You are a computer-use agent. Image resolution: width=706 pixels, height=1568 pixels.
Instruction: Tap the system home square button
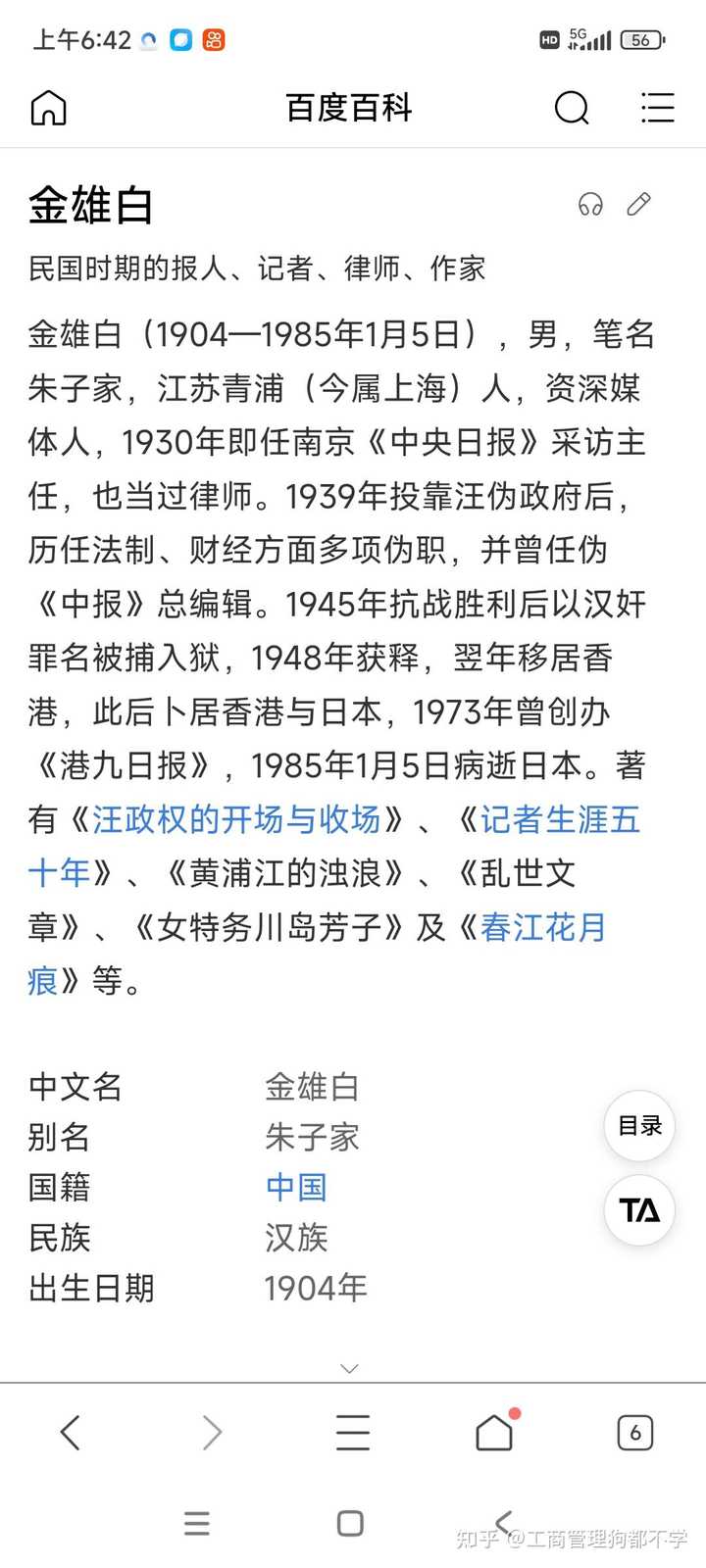click(350, 1523)
